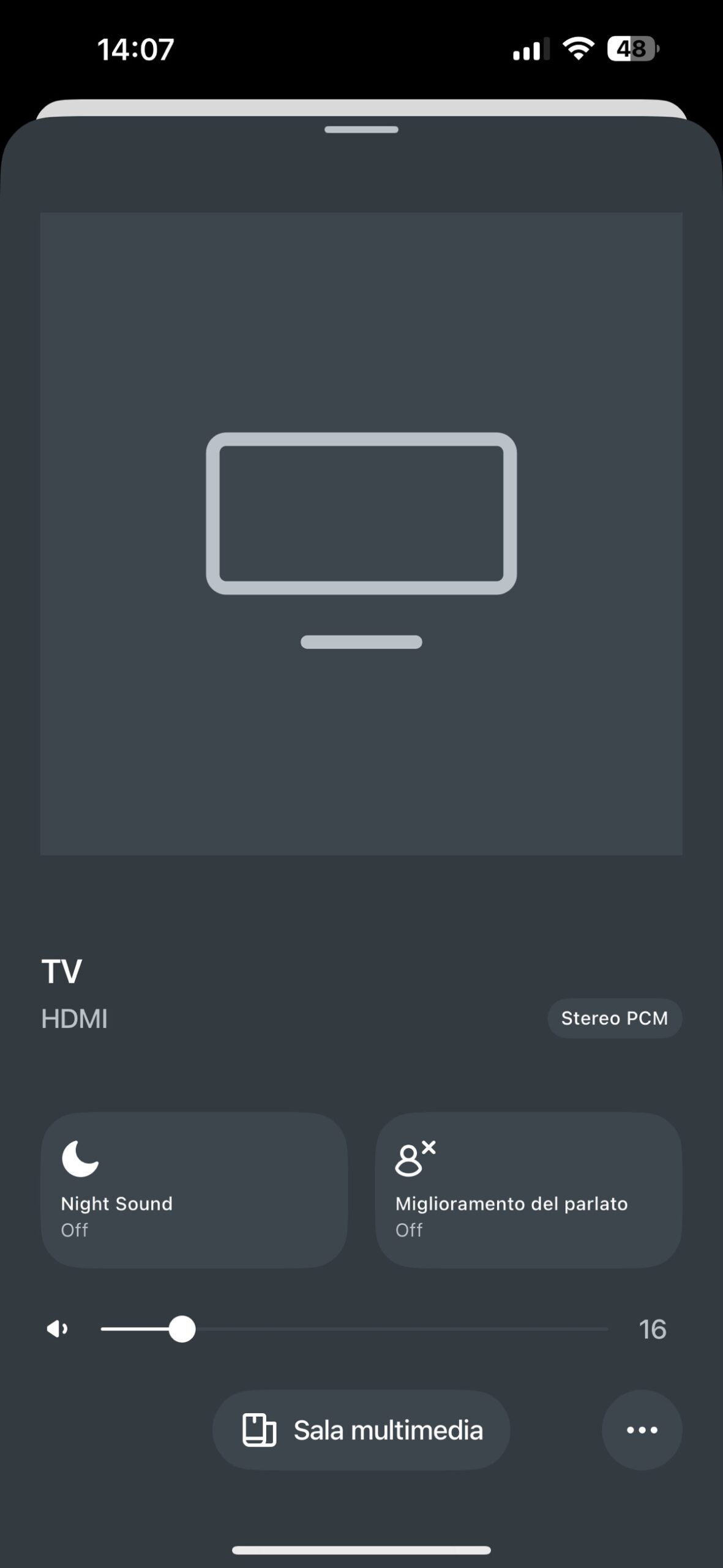Turn on Night Sound
This screenshot has width=723, height=1568.
[x=193, y=1189]
